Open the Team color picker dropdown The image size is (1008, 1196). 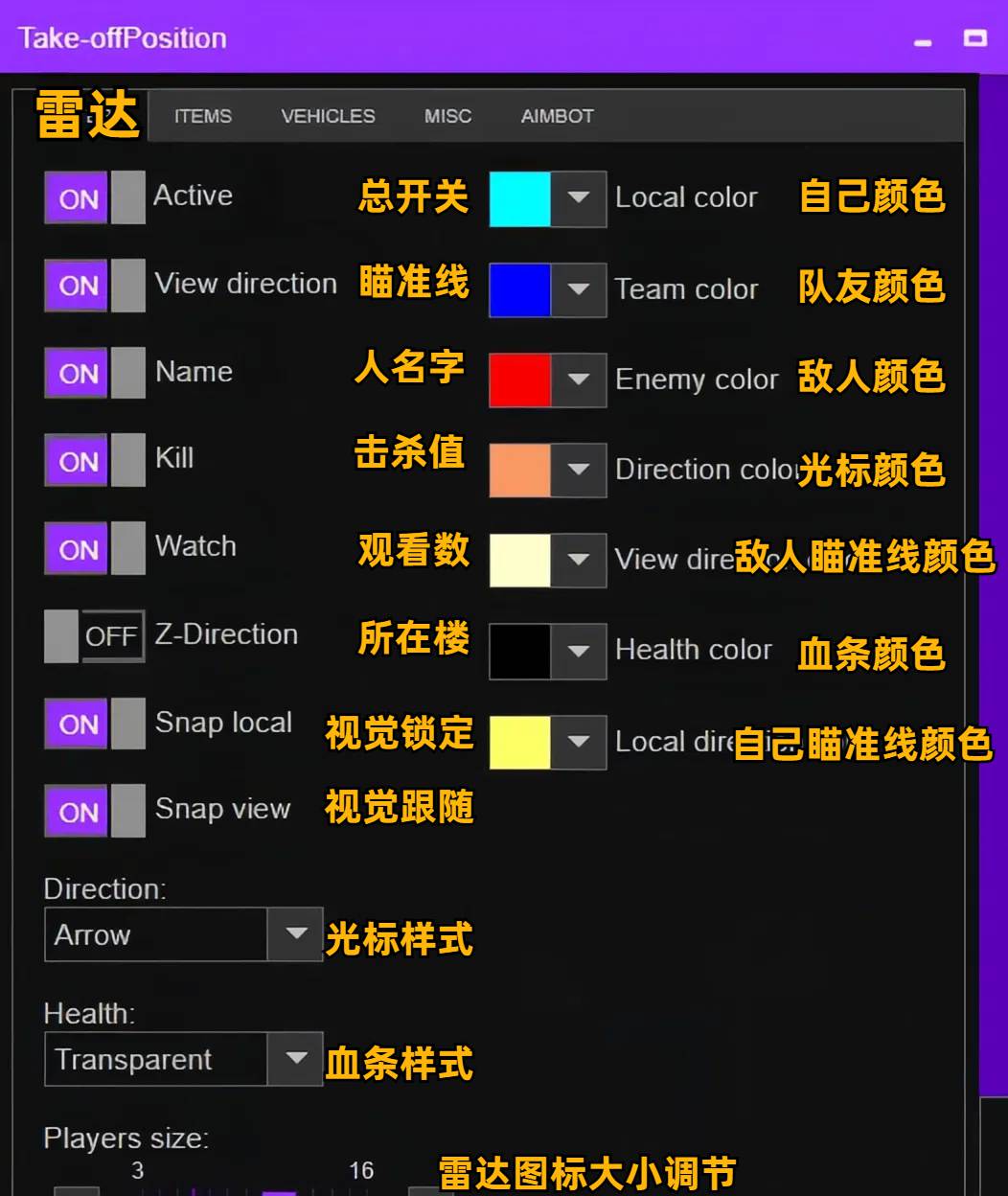click(x=578, y=289)
